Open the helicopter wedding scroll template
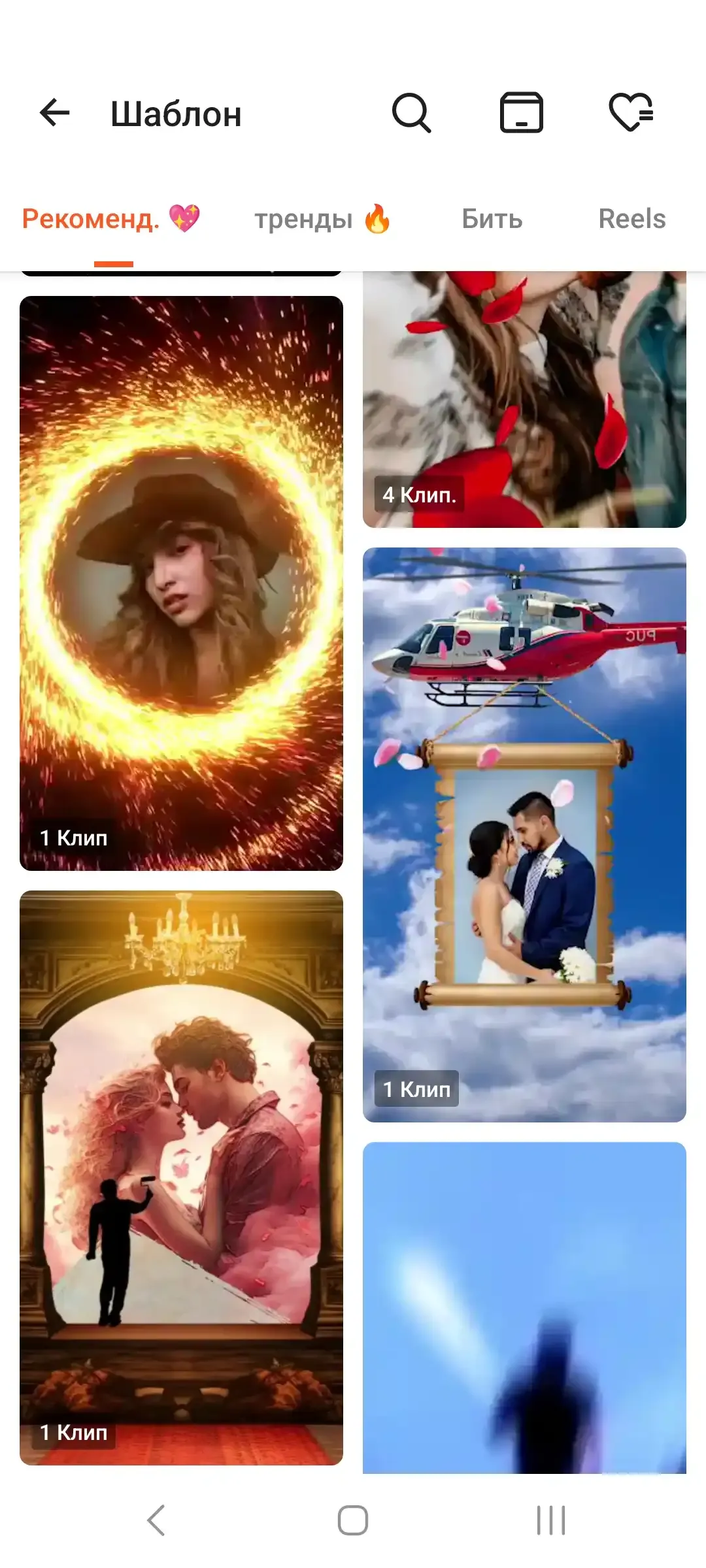The height and width of the screenshot is (1568, 706). point(524,834)
